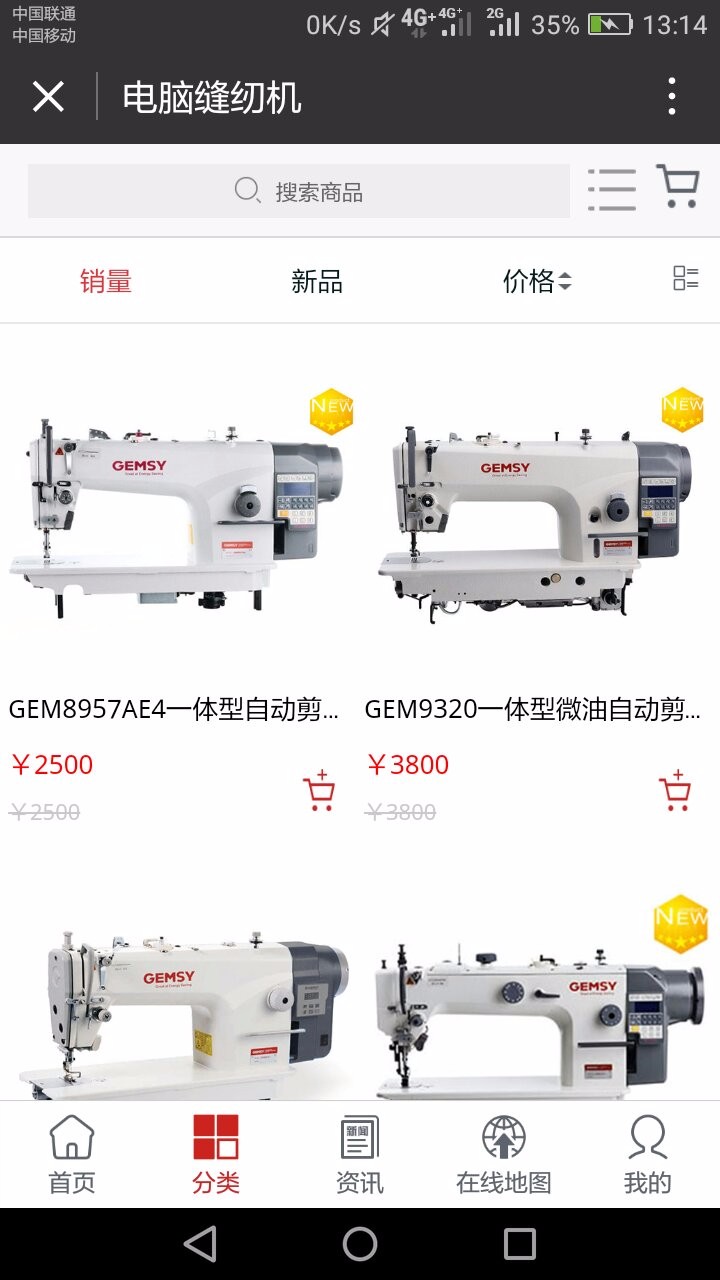
Task: Open the 资讯 tab
Action: coord(360,1155)
